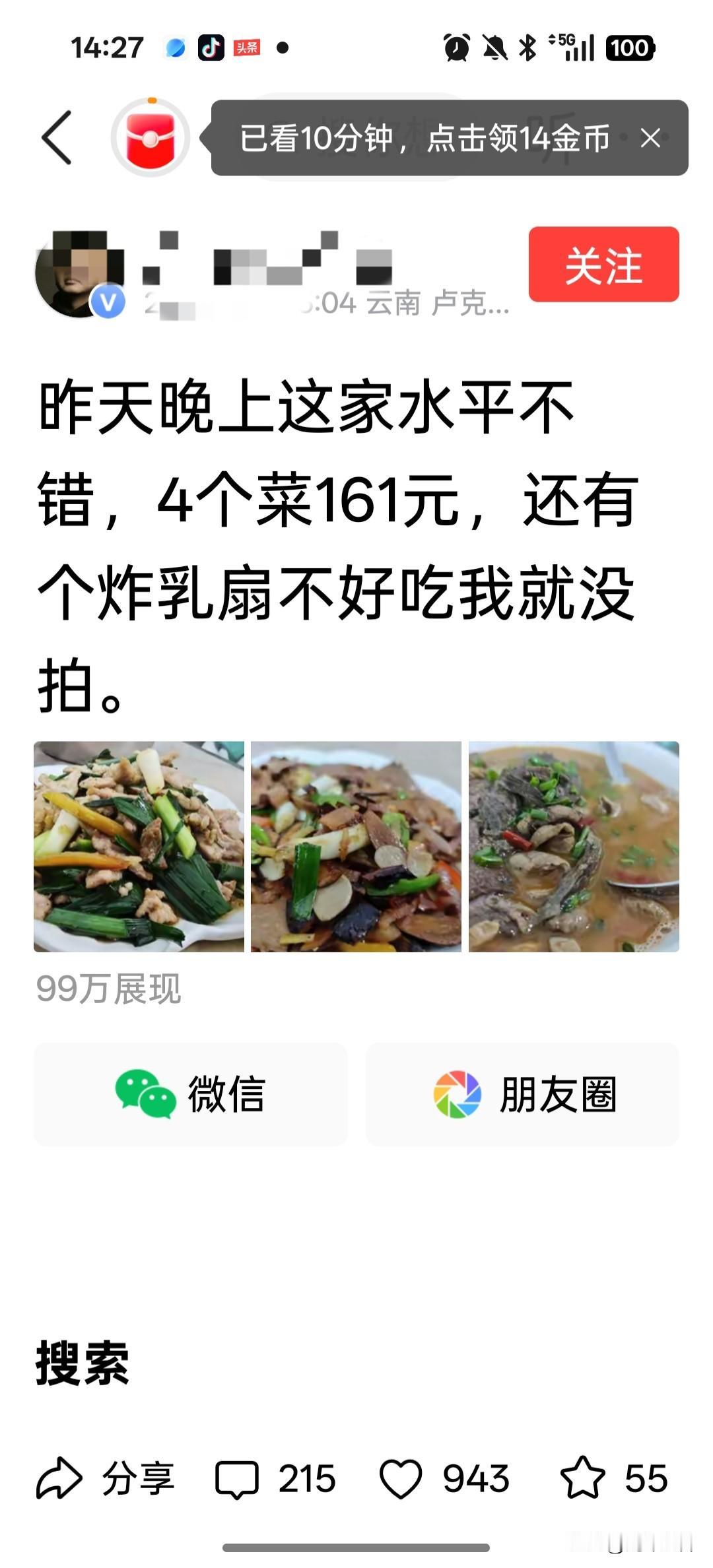Image resolution: width=713 pixels, height=1568 pixels.
Task: Tap the blue verified badge on the avatar
Action: [108, 300]
